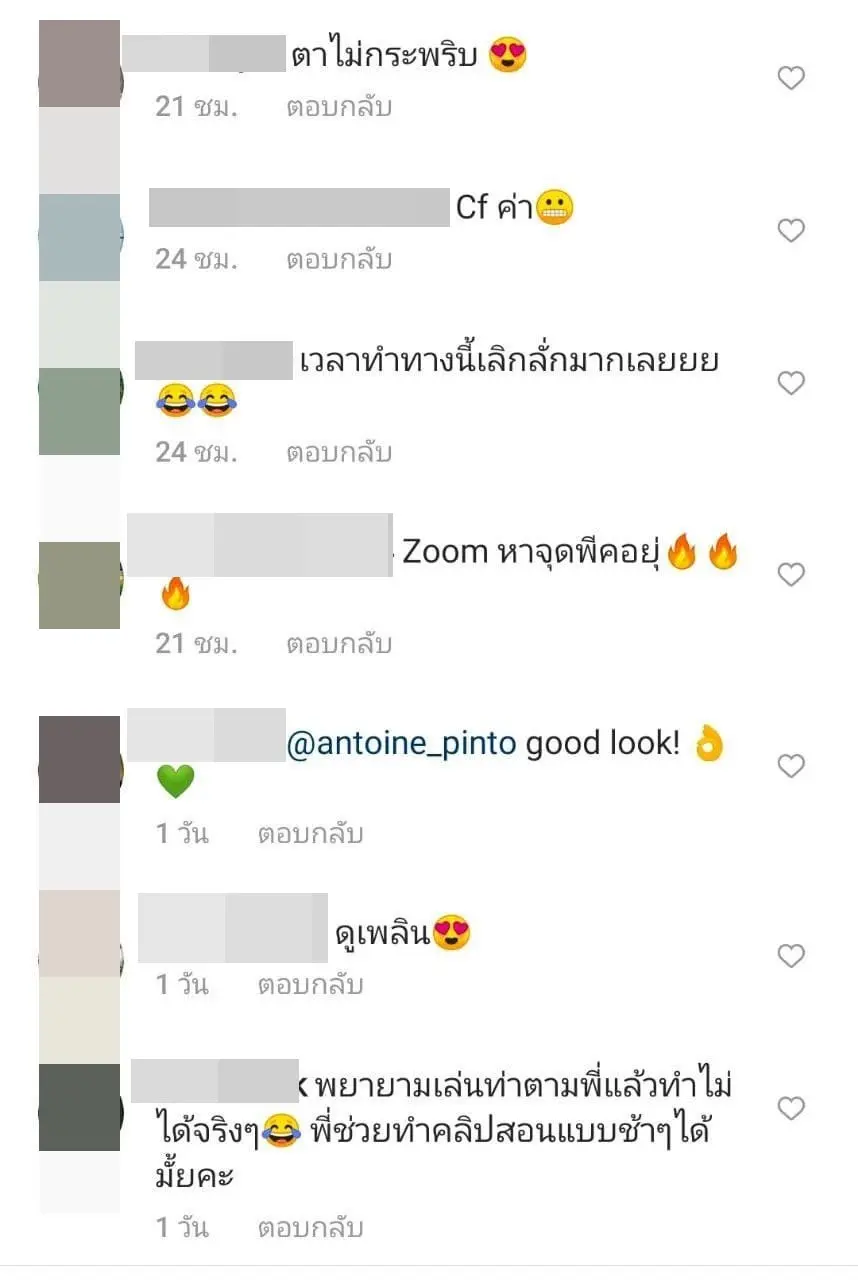
Task: Reply to the 'good look!' comment
Action: pos(310,834)
